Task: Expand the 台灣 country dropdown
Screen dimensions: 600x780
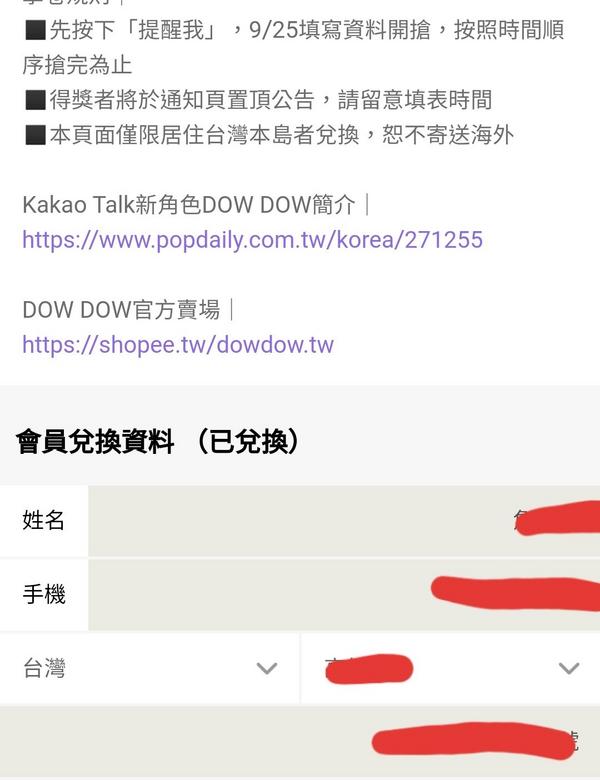Action: (x=150, y=668)
